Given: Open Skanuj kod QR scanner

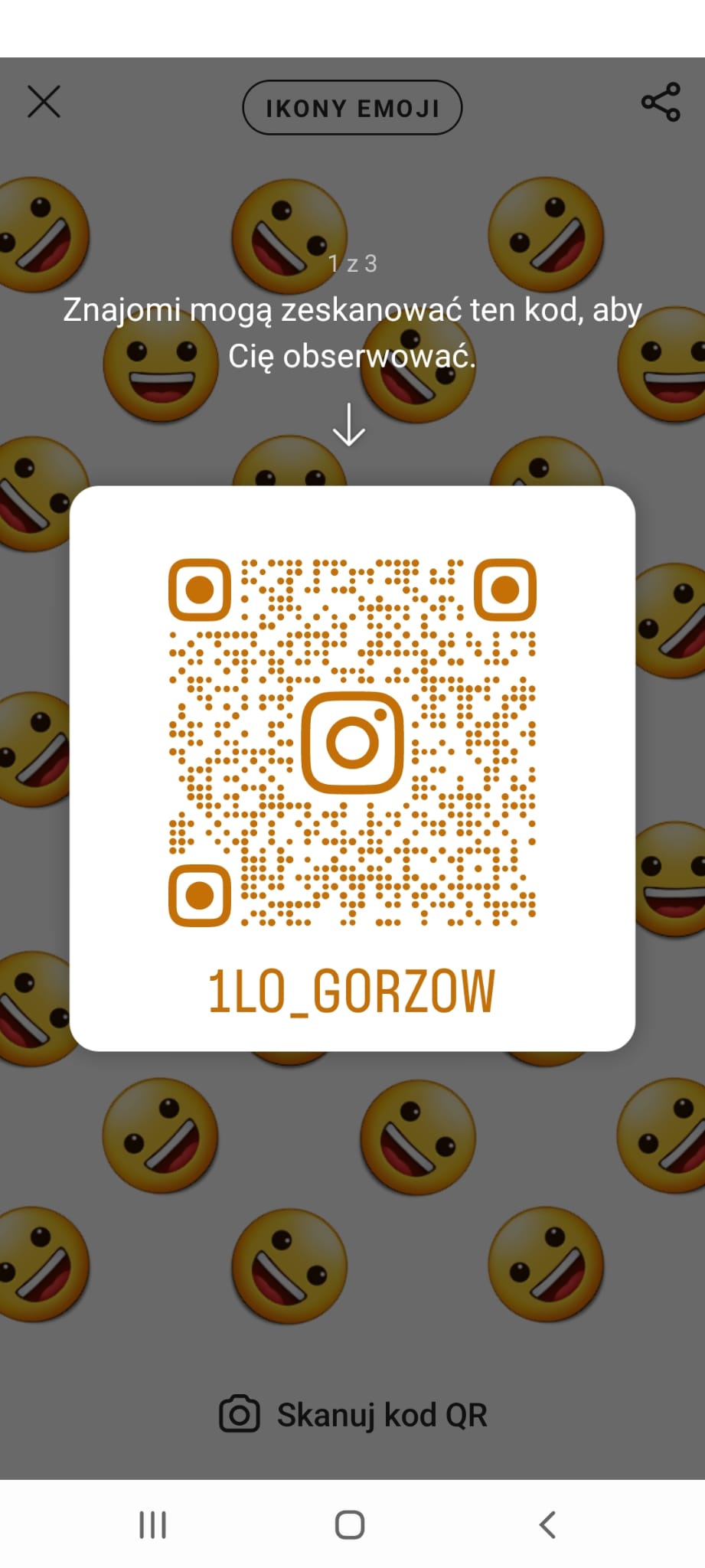Looking at the screenshot, I should 353,1414.
